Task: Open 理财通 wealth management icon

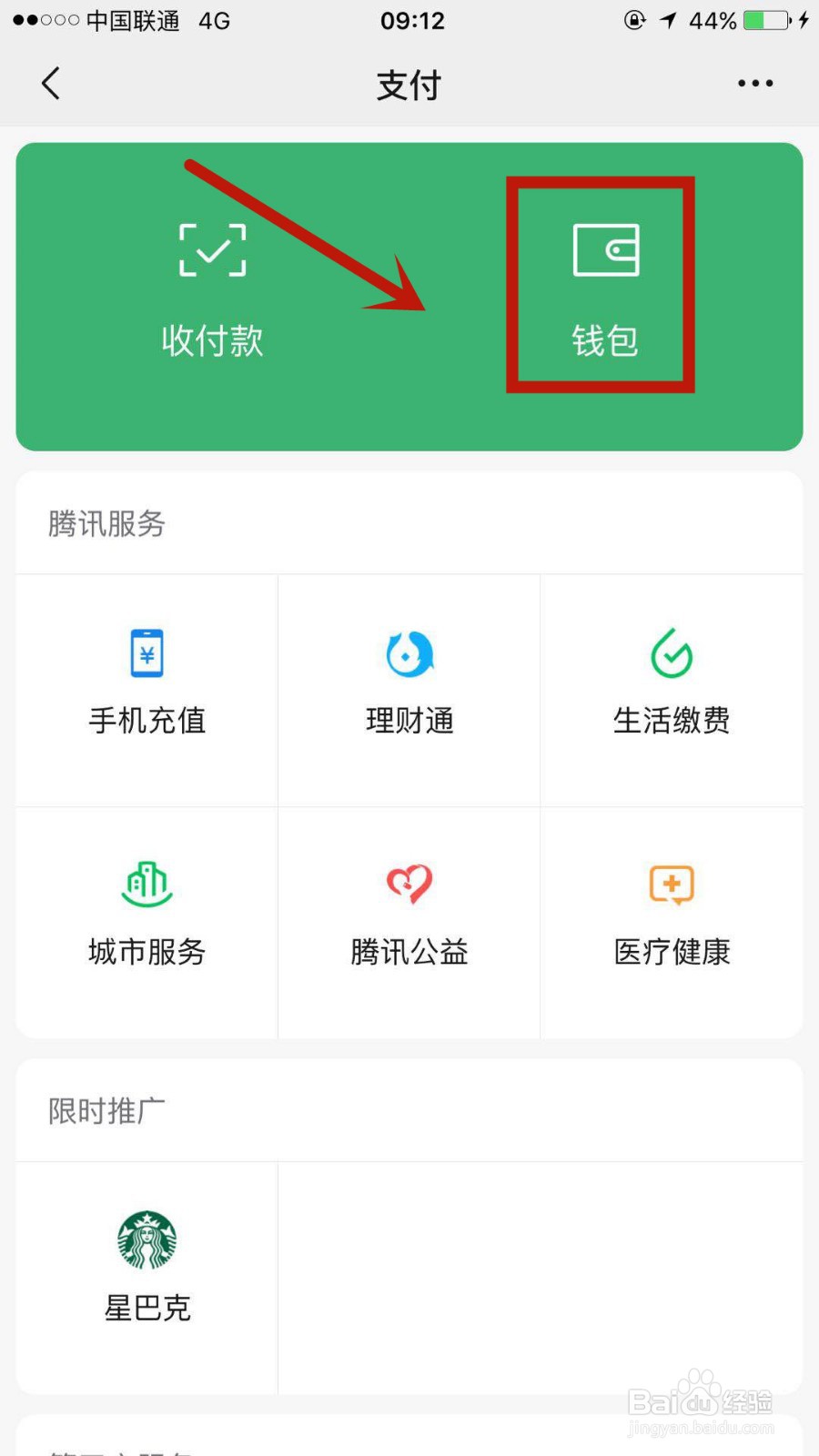Action: pyautogui.click(x=409, y=652)
